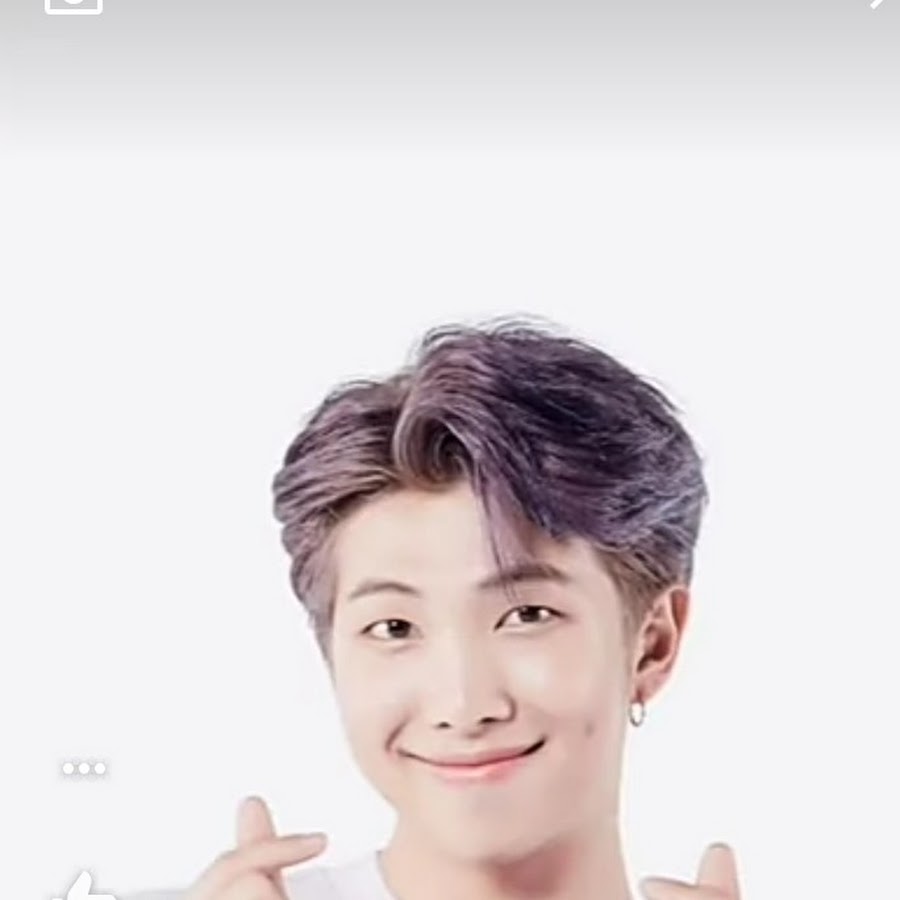Open the three-dot more options menu
Screen dimensions: 900x900
click(x=84, y=768)
